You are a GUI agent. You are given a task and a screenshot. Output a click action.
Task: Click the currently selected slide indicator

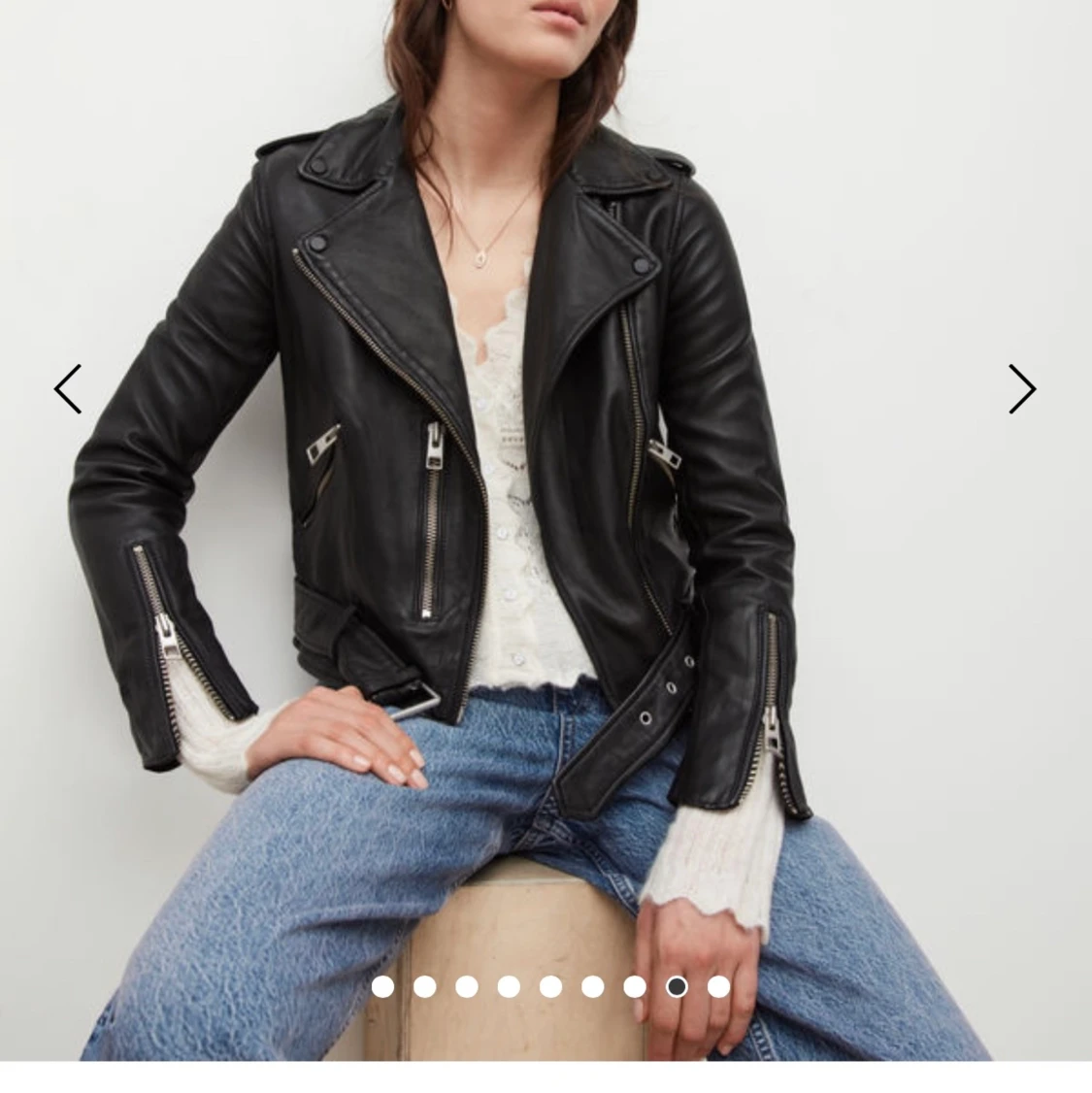pos(676,986)
